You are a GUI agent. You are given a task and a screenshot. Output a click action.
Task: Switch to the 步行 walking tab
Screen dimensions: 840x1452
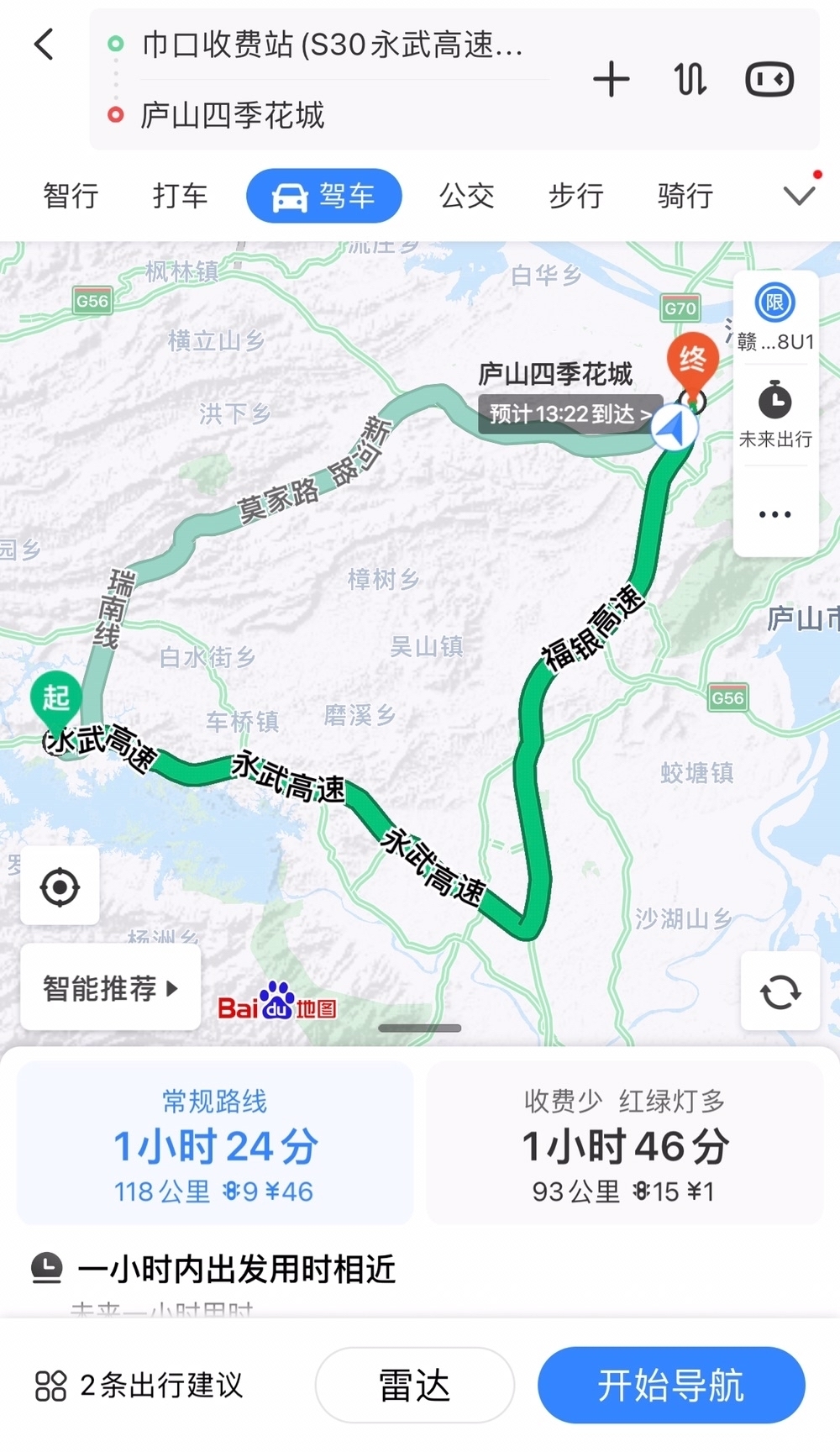click(x=576, y=196)
